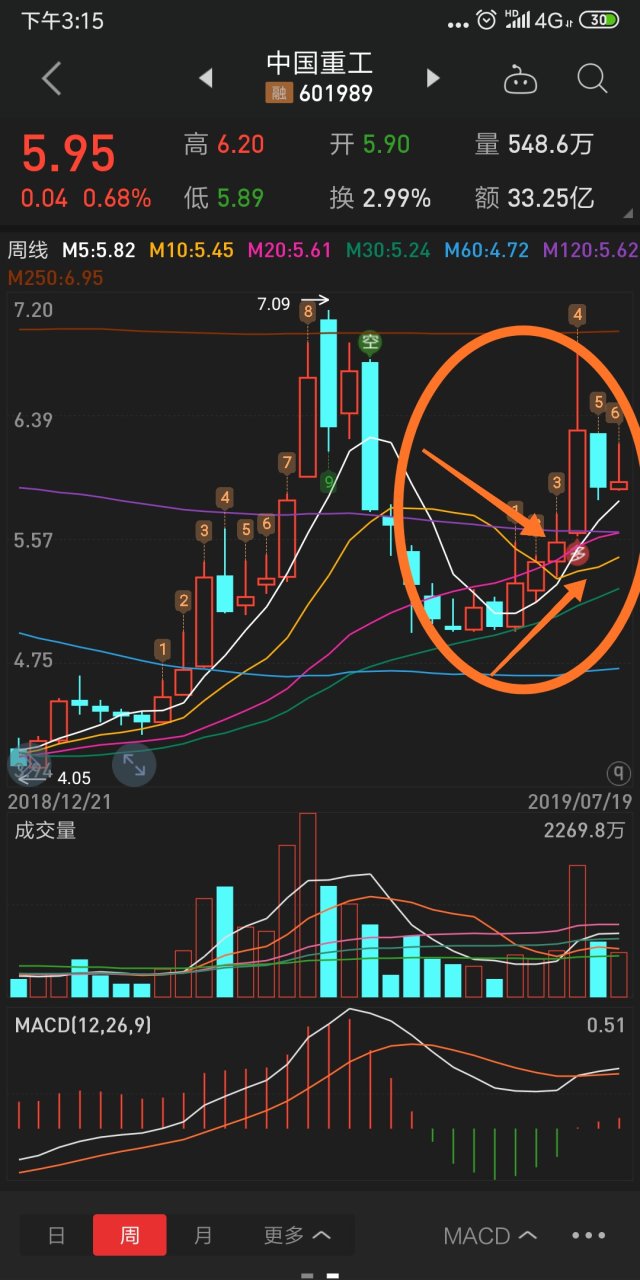Expand the chart to full screen
The image size is (640, 1280).
click(134, 765)
